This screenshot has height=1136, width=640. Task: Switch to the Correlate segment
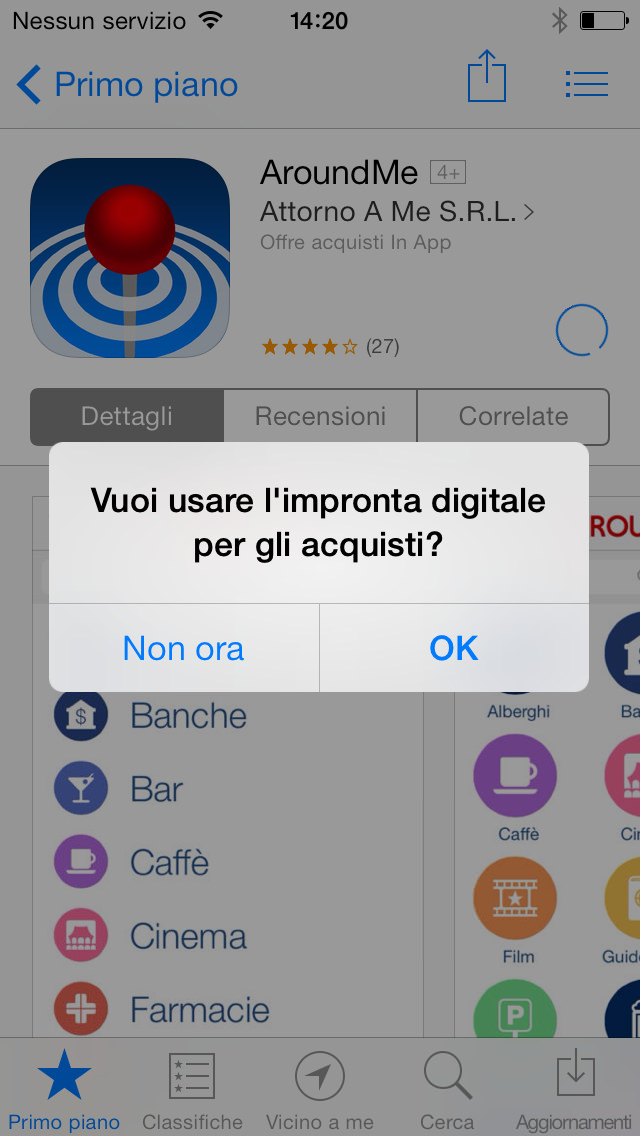[513, 416]
